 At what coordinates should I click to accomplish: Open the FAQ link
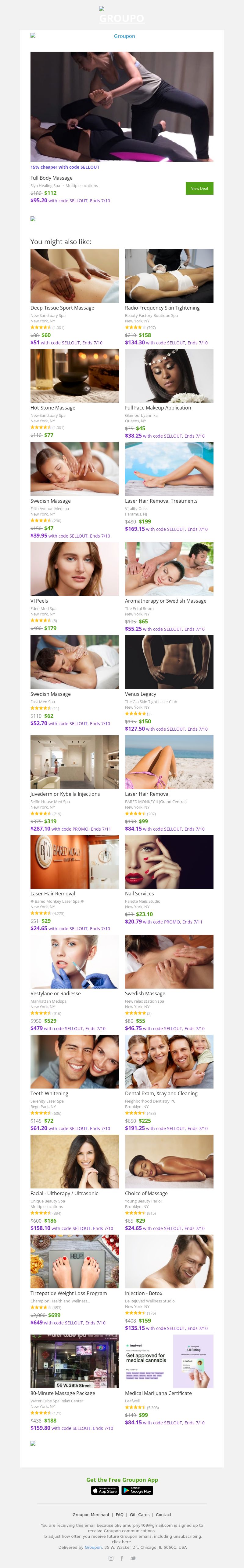coord(120,1514)
